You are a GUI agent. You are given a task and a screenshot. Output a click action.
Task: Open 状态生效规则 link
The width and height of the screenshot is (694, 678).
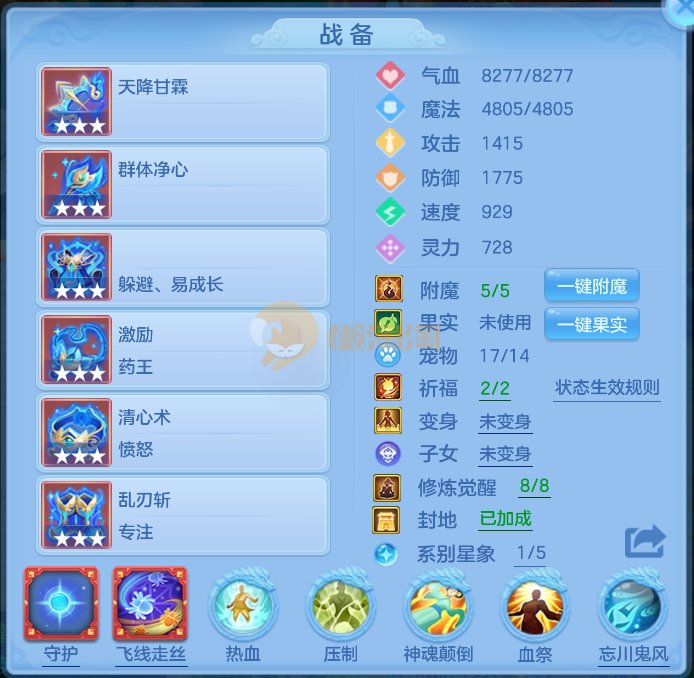coord(607,388)
